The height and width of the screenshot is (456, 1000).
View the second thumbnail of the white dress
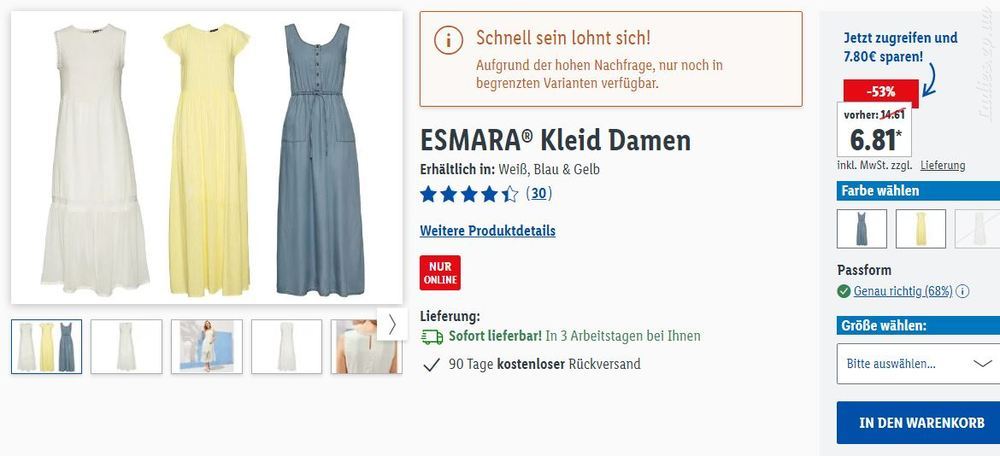[126, 347]
